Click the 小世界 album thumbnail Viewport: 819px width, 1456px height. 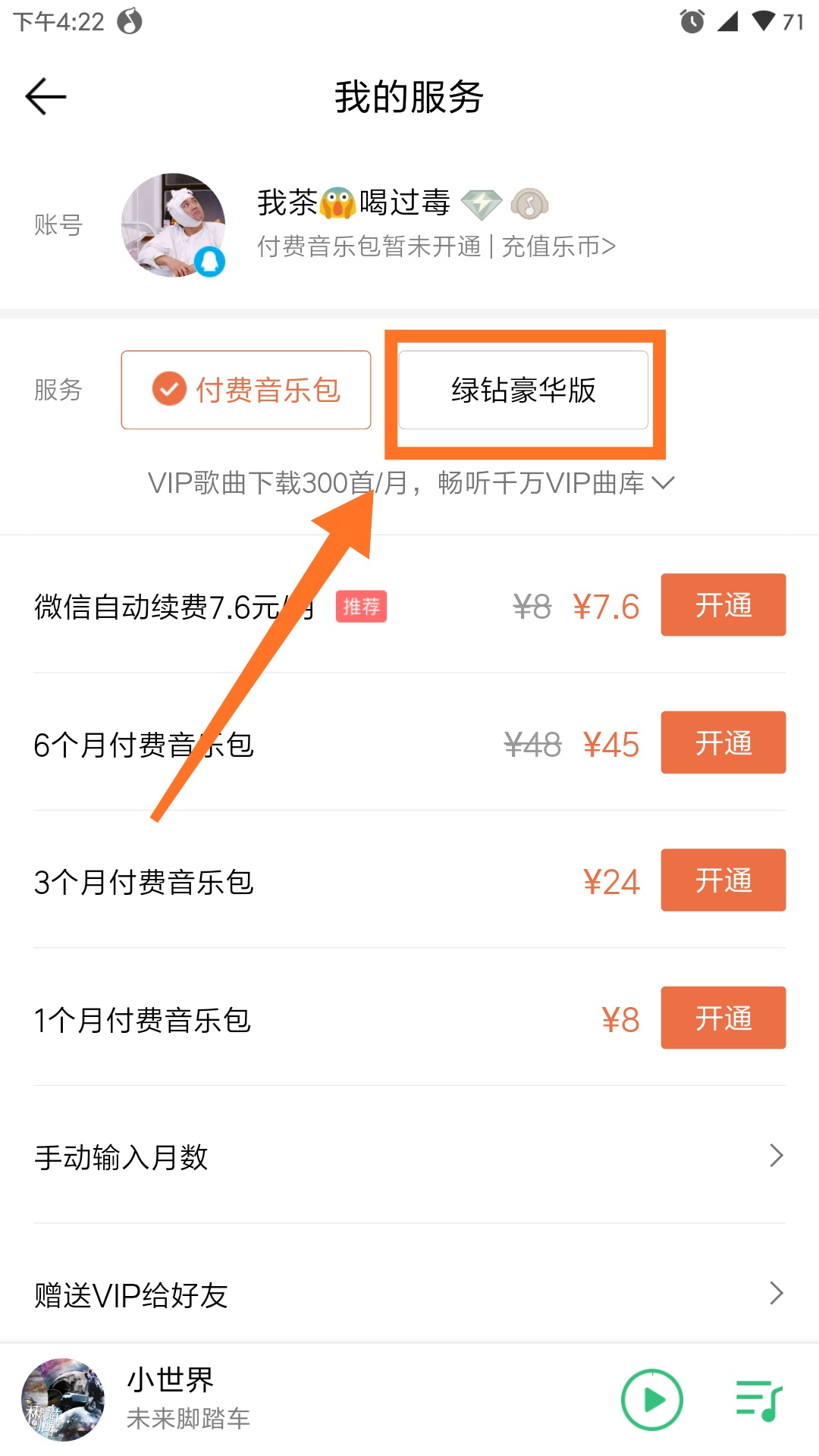point(64,1400)
